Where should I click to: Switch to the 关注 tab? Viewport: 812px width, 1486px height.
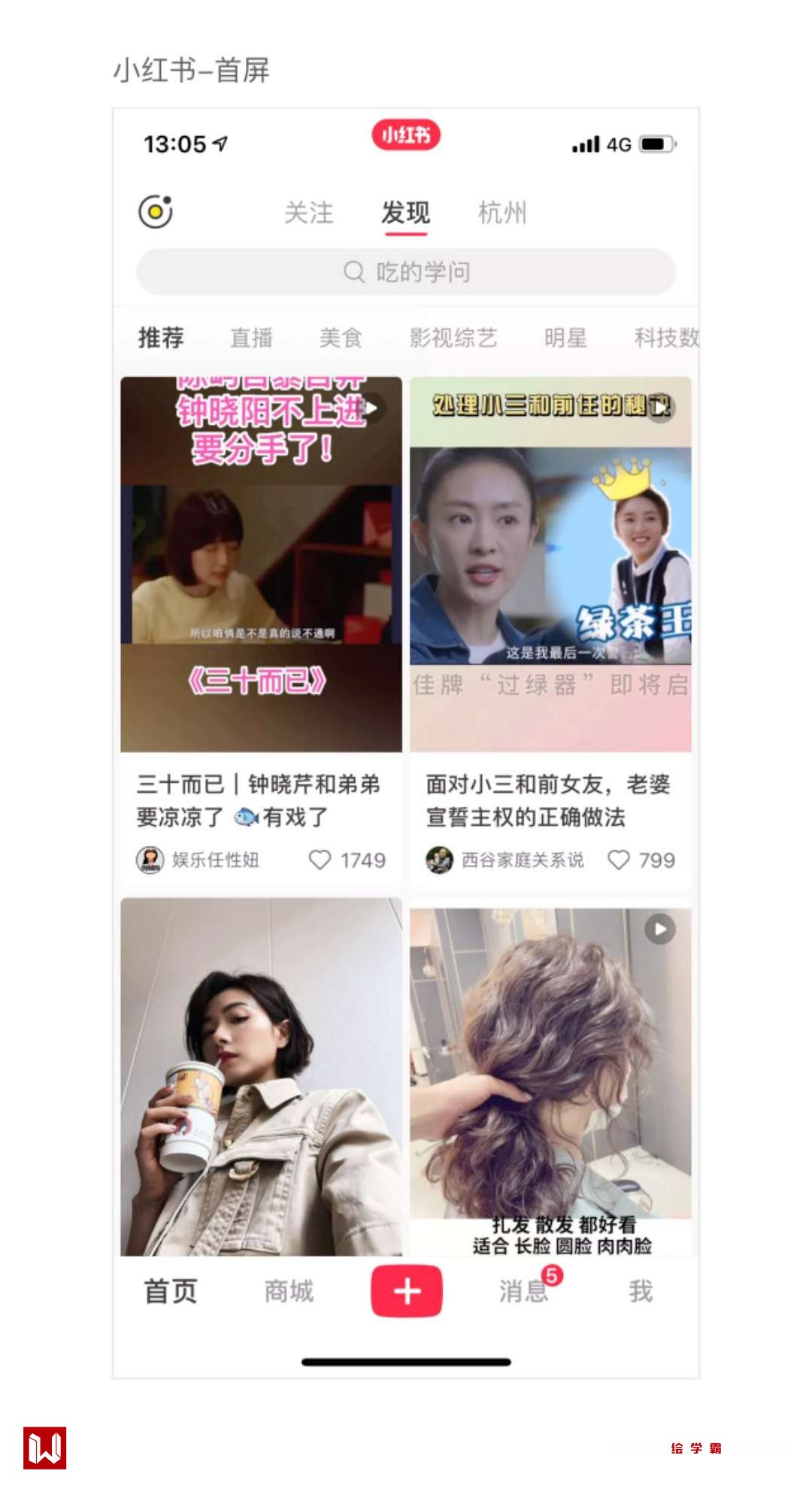coord(308,213)
